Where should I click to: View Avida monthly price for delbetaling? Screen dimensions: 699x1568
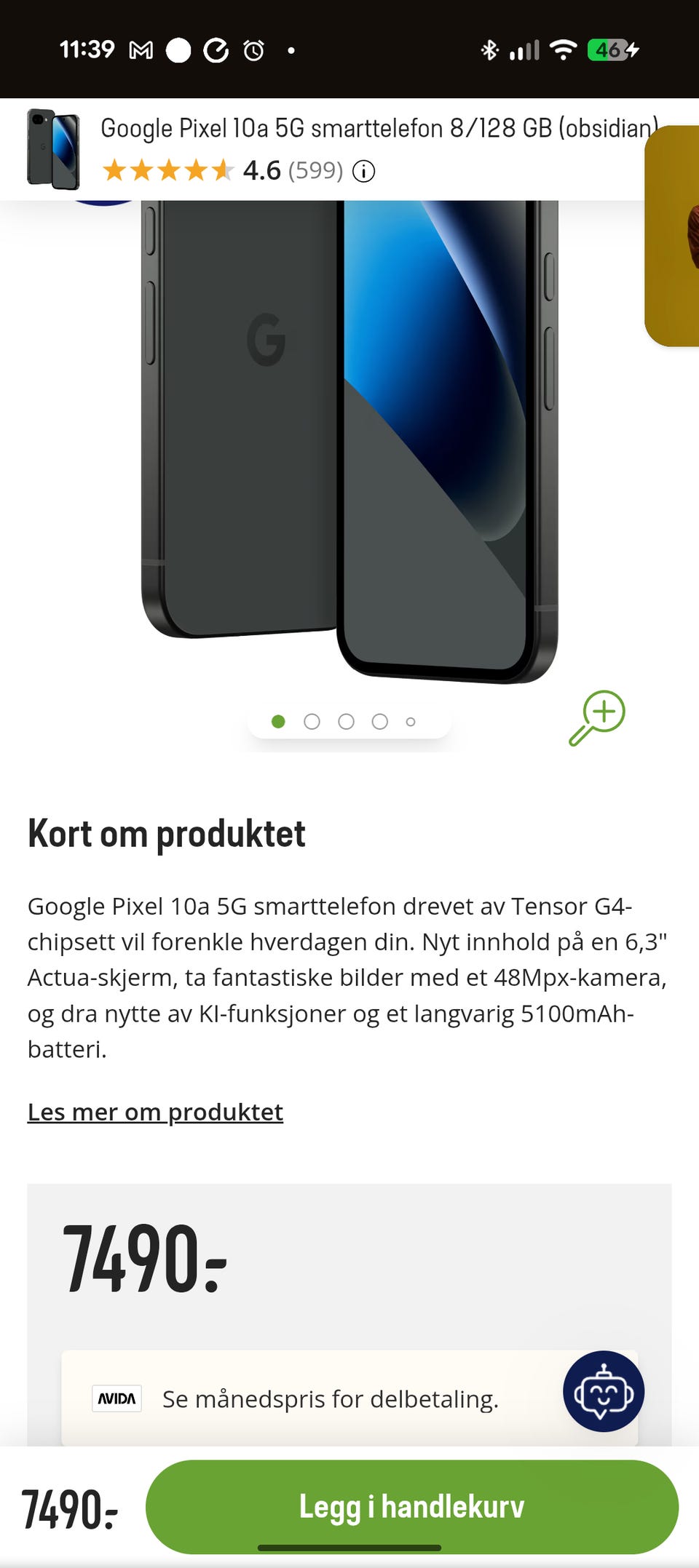click(x=330, y=1398)
